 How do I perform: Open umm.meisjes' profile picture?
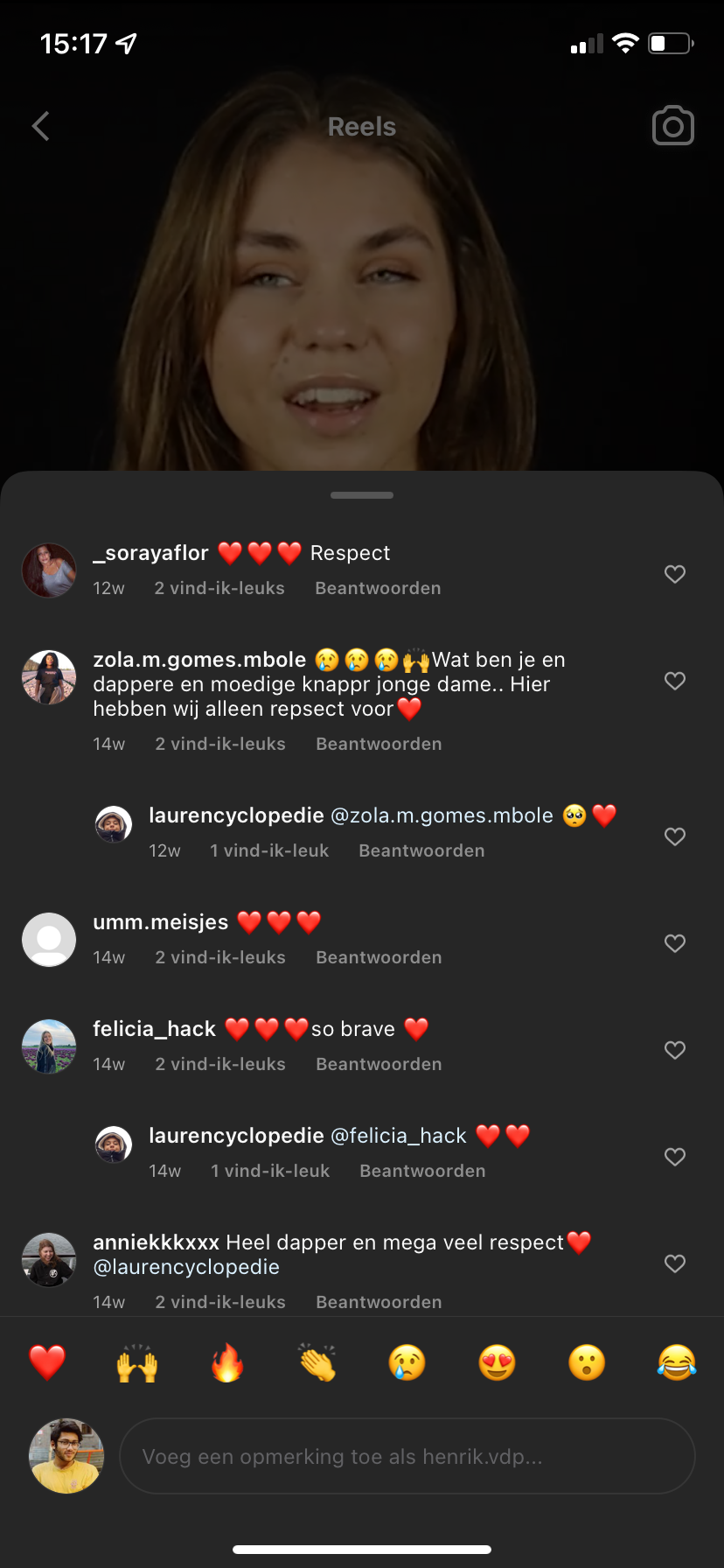point(49,940)
